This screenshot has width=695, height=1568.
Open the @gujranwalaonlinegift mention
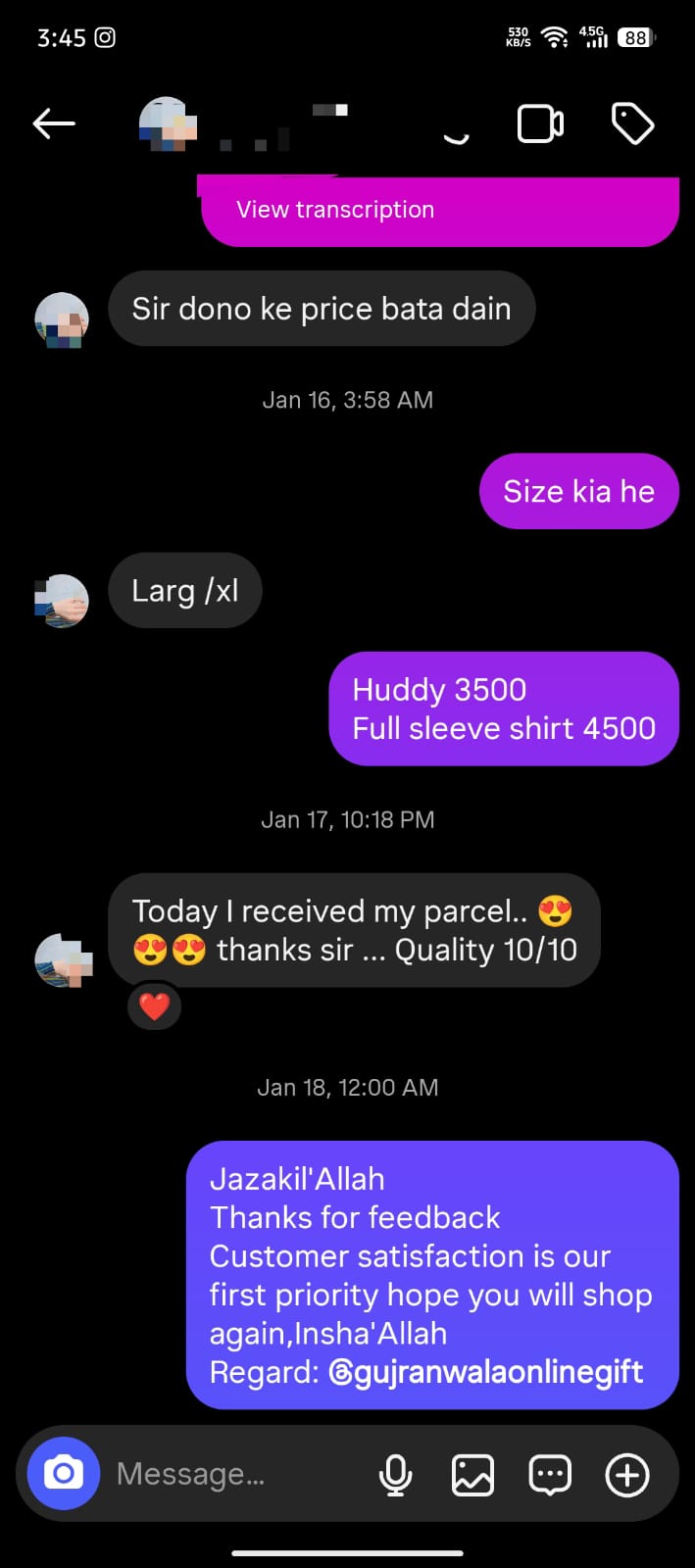486,1372
